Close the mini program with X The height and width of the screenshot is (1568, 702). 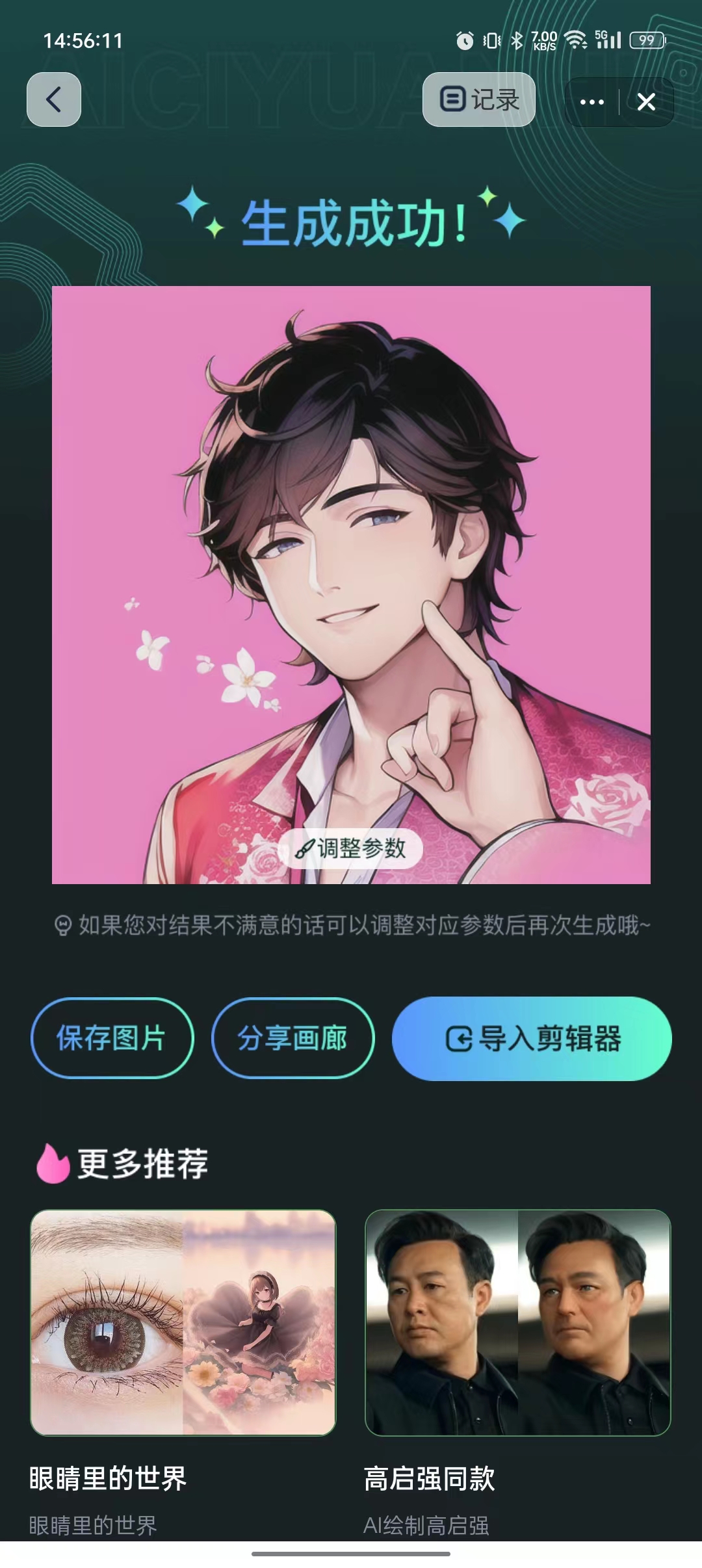(x=646, y=102)
